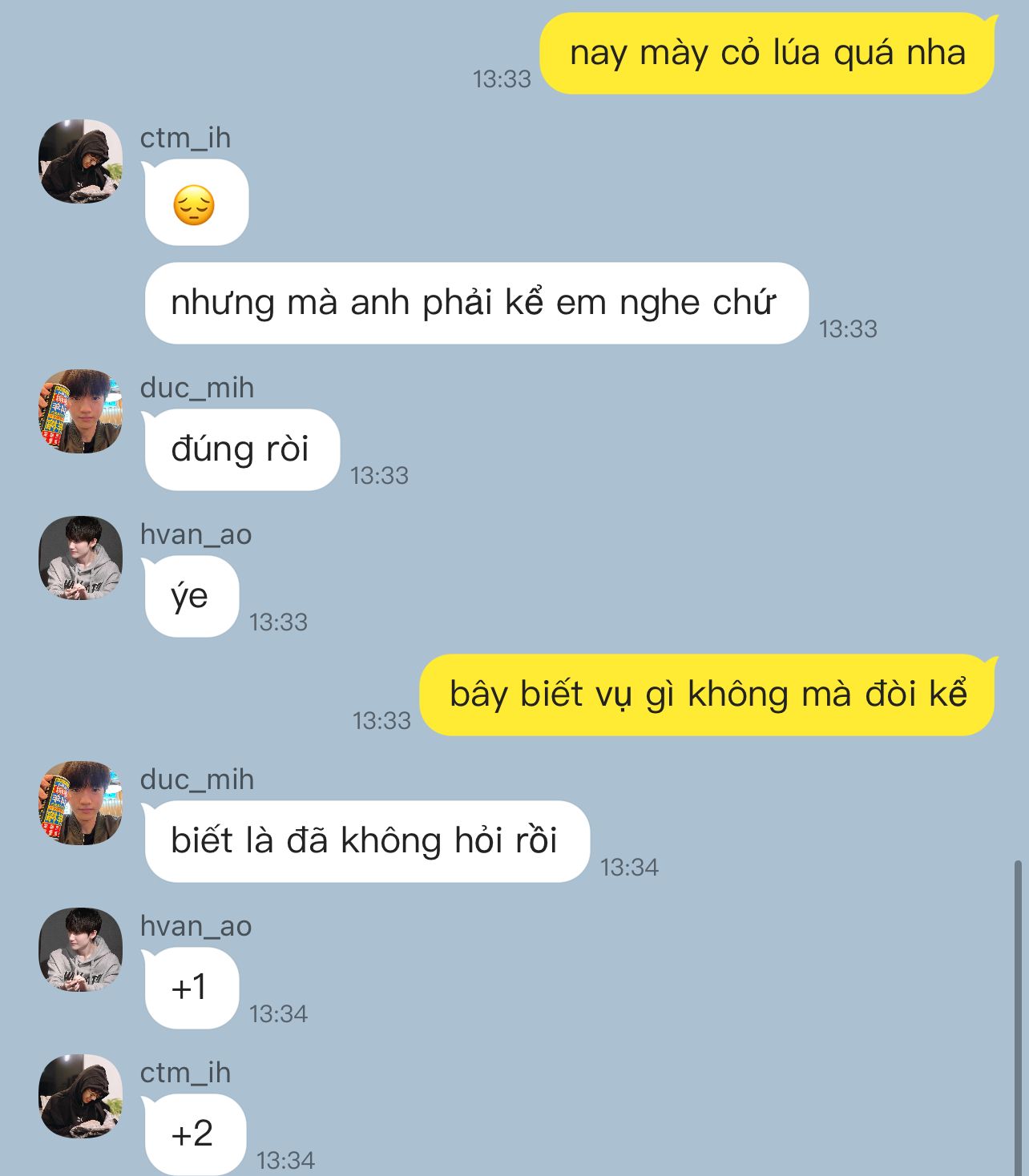
Task: Open hvan_ao's avatar next to "+1" message
Action: tap(81, 949)
